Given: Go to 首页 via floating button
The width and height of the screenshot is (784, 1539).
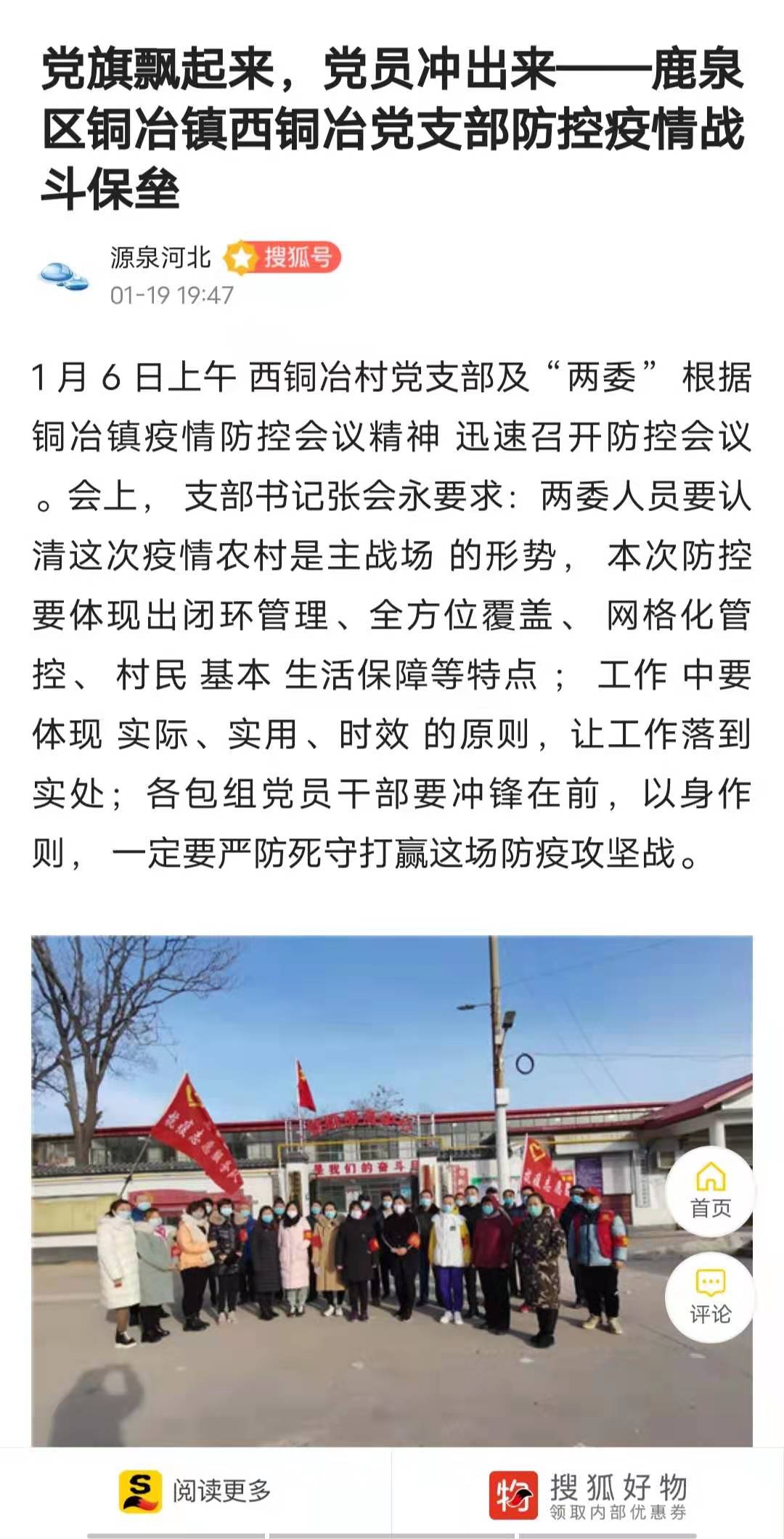Looking at the screenshot, I should pyautogui.click(x=710, y=1191).
